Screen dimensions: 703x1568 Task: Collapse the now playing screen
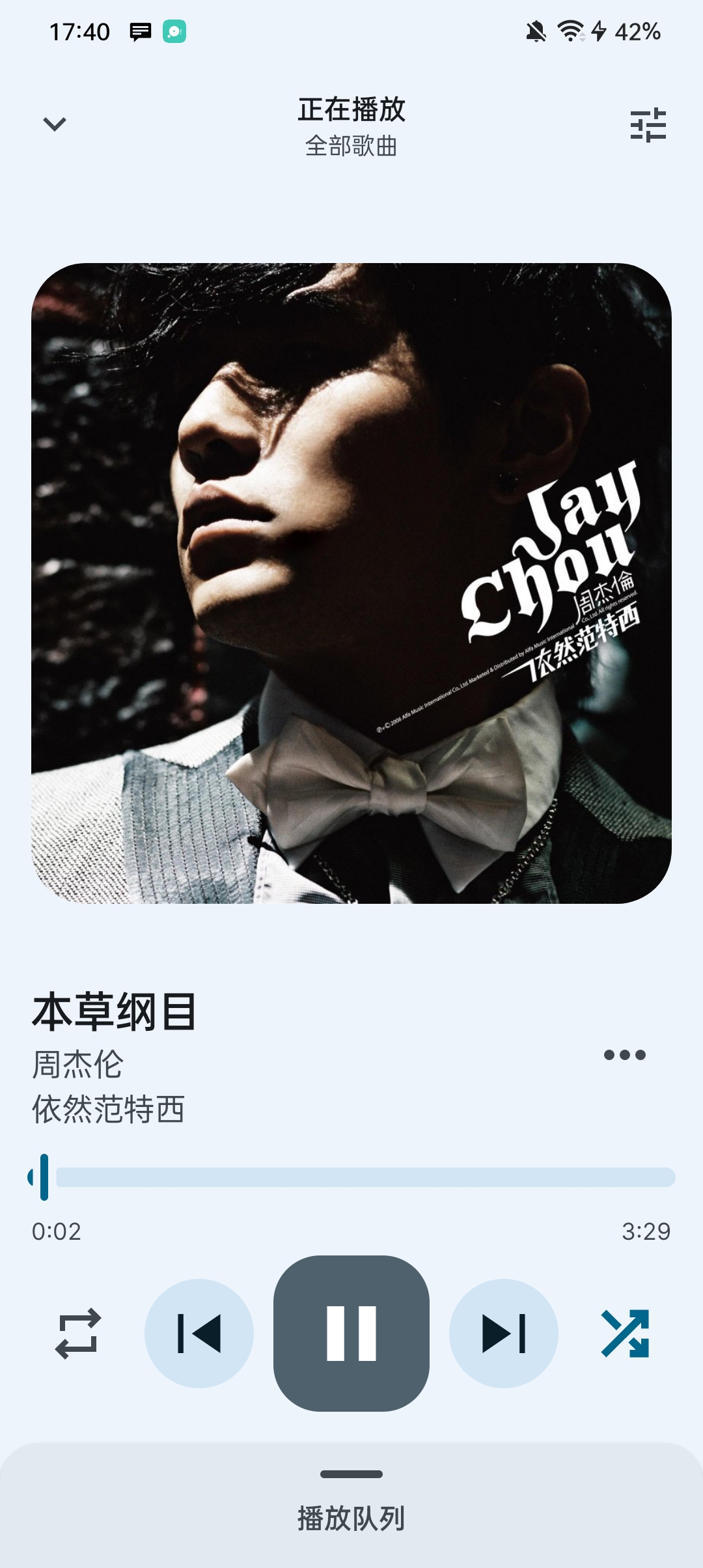55,124
